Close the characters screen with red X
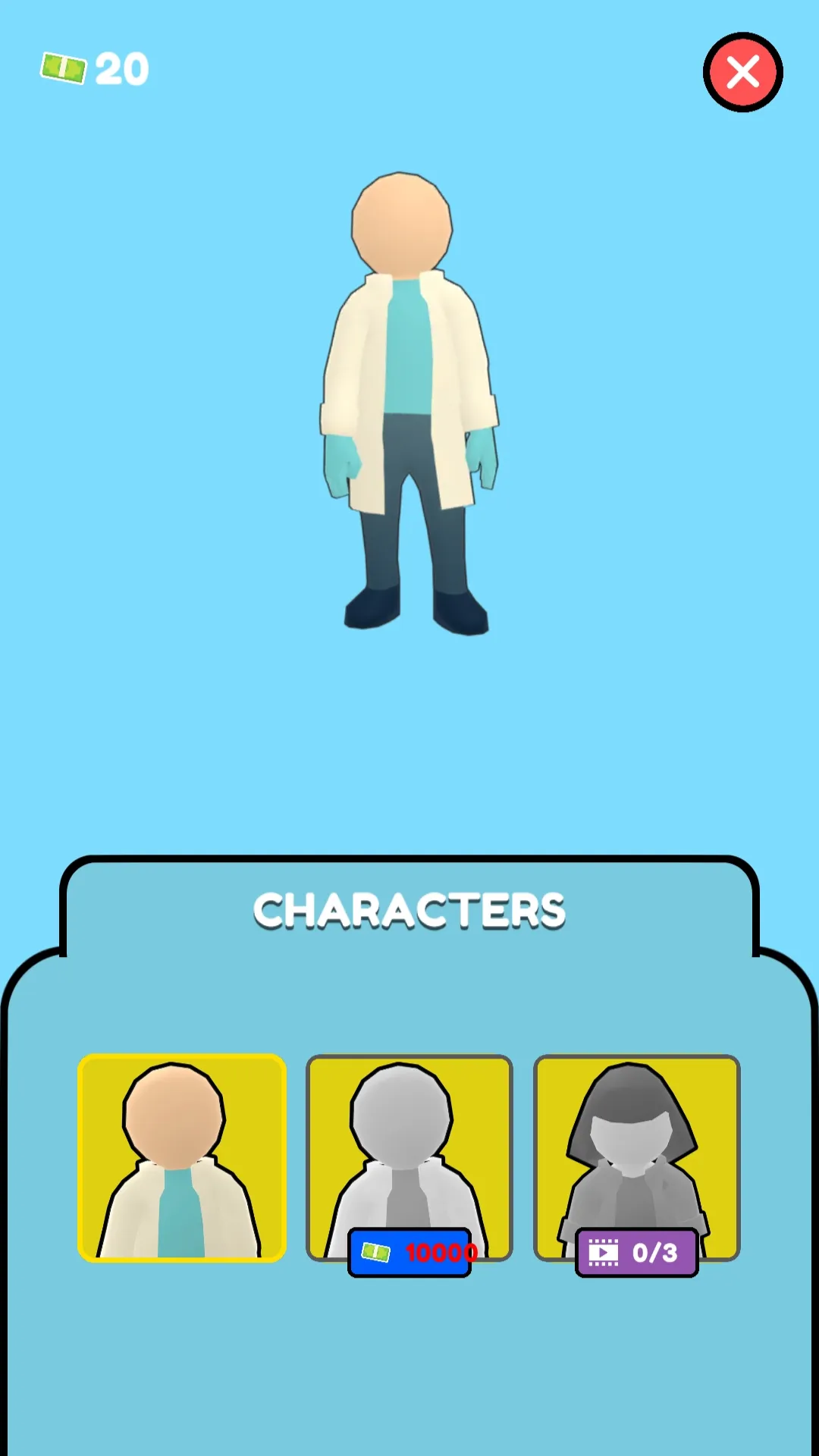 coord(743,72)
